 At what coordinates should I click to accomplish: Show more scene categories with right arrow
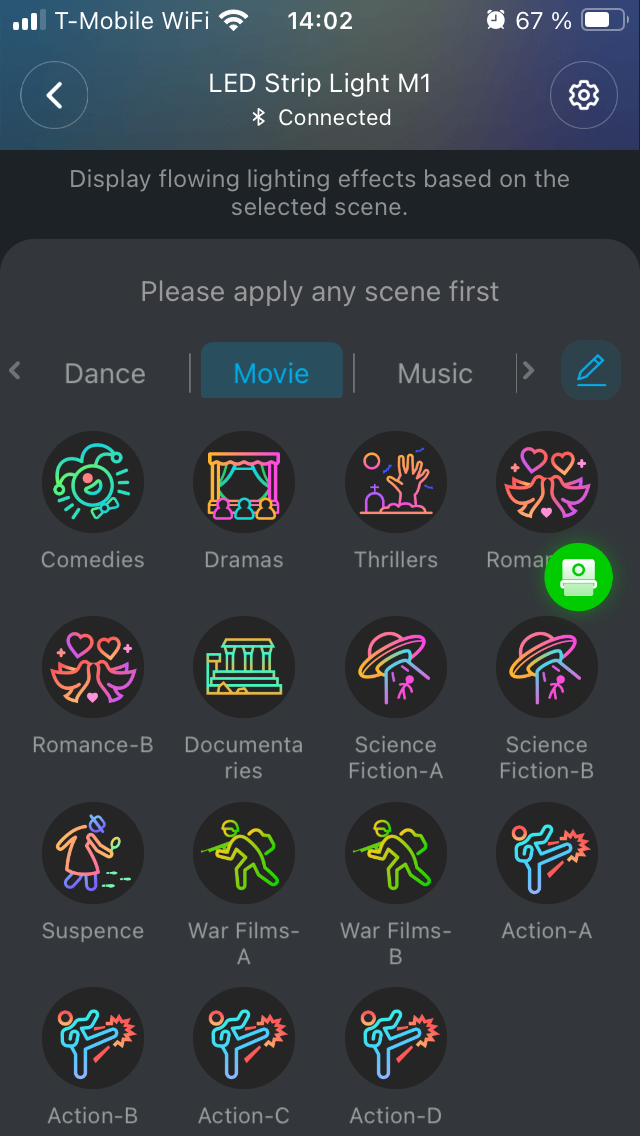[x=528, y=372]
